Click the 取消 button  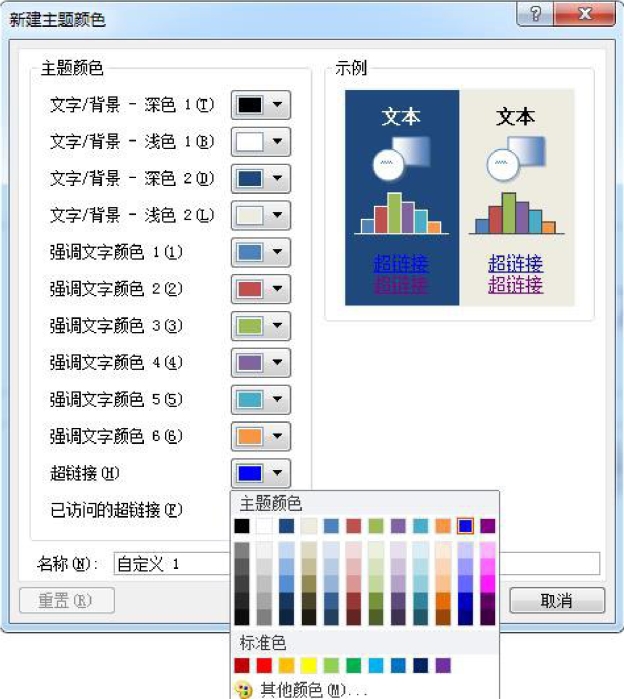(557, 601)
